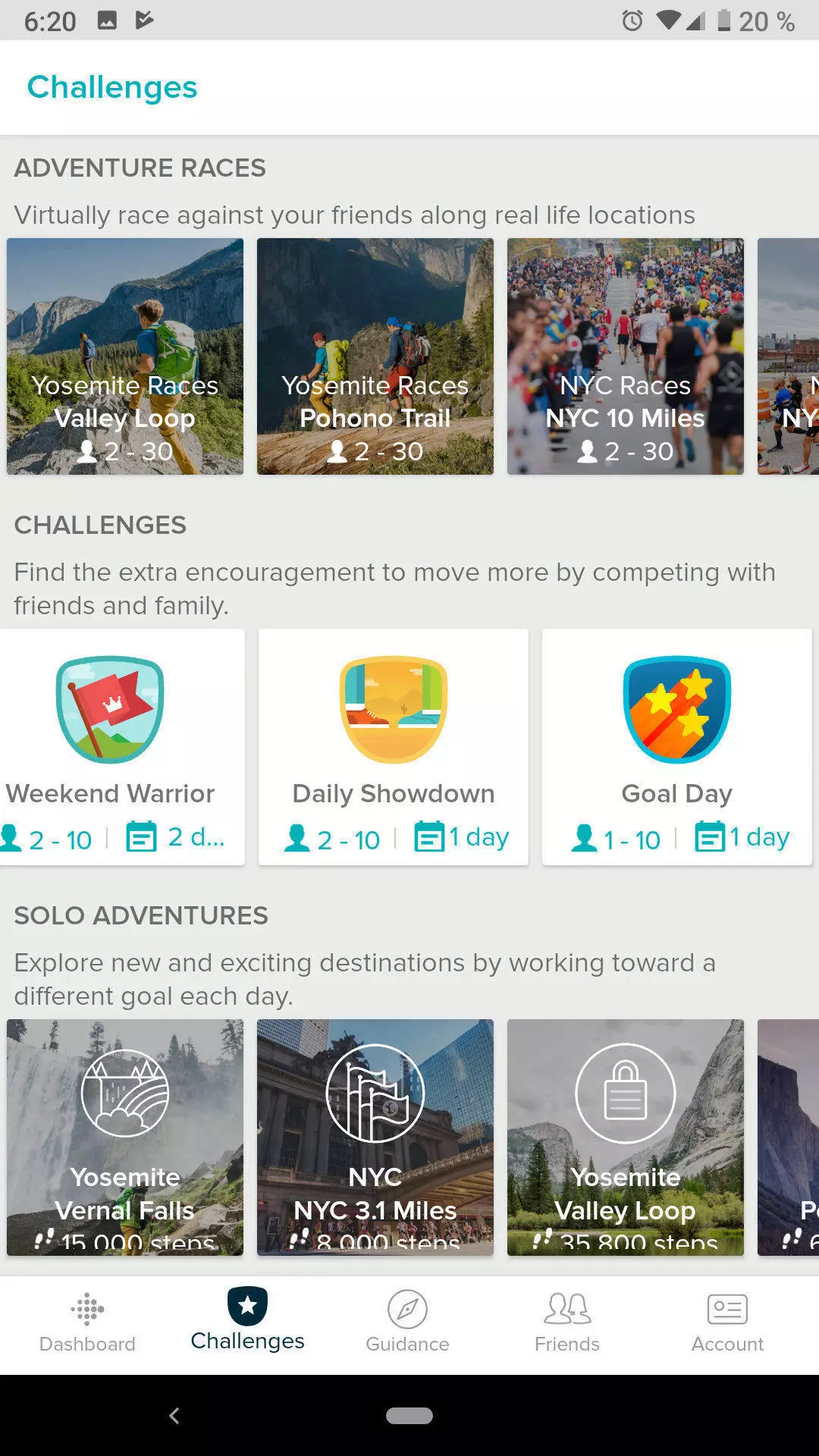Tap the system back button
This screenshot has height=1456, width=819.
174,1416
